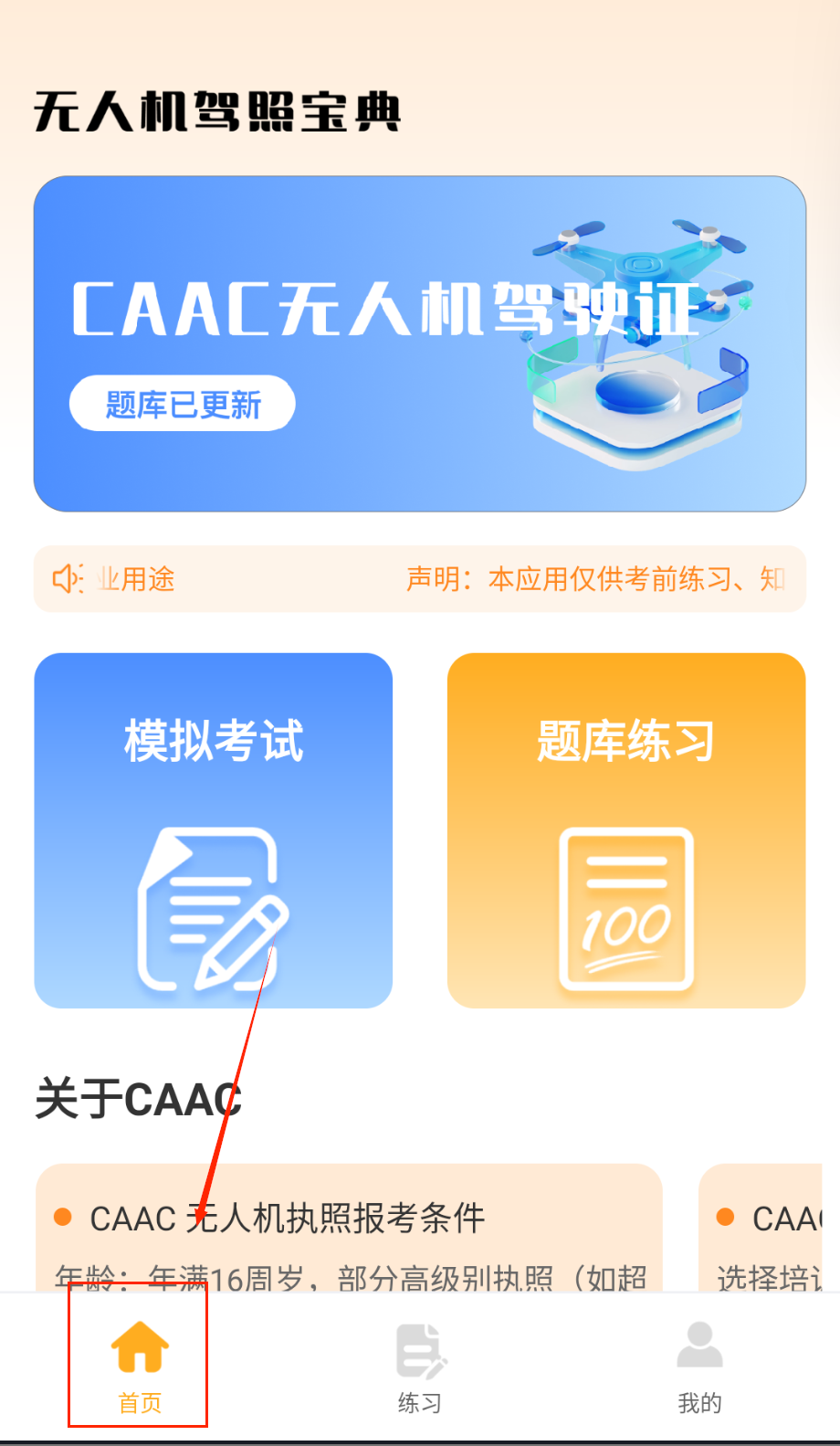
Task: Go to the 我的 tab
Action: (699, 1364)
